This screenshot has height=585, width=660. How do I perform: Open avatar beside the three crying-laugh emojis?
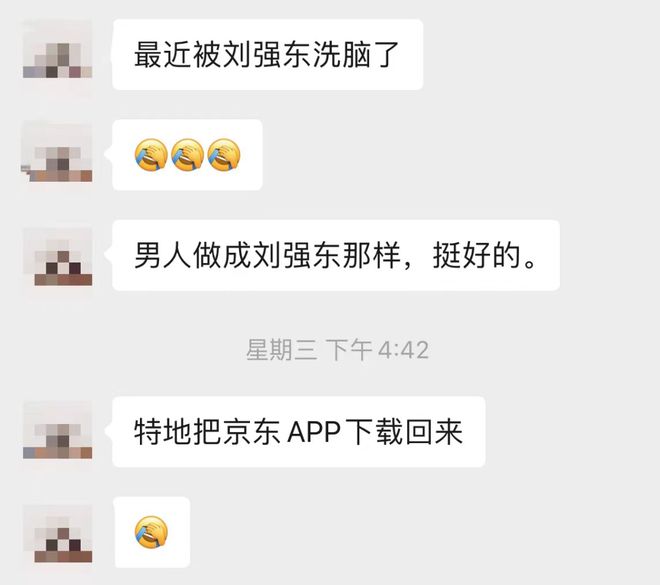[x=57, y=154]
